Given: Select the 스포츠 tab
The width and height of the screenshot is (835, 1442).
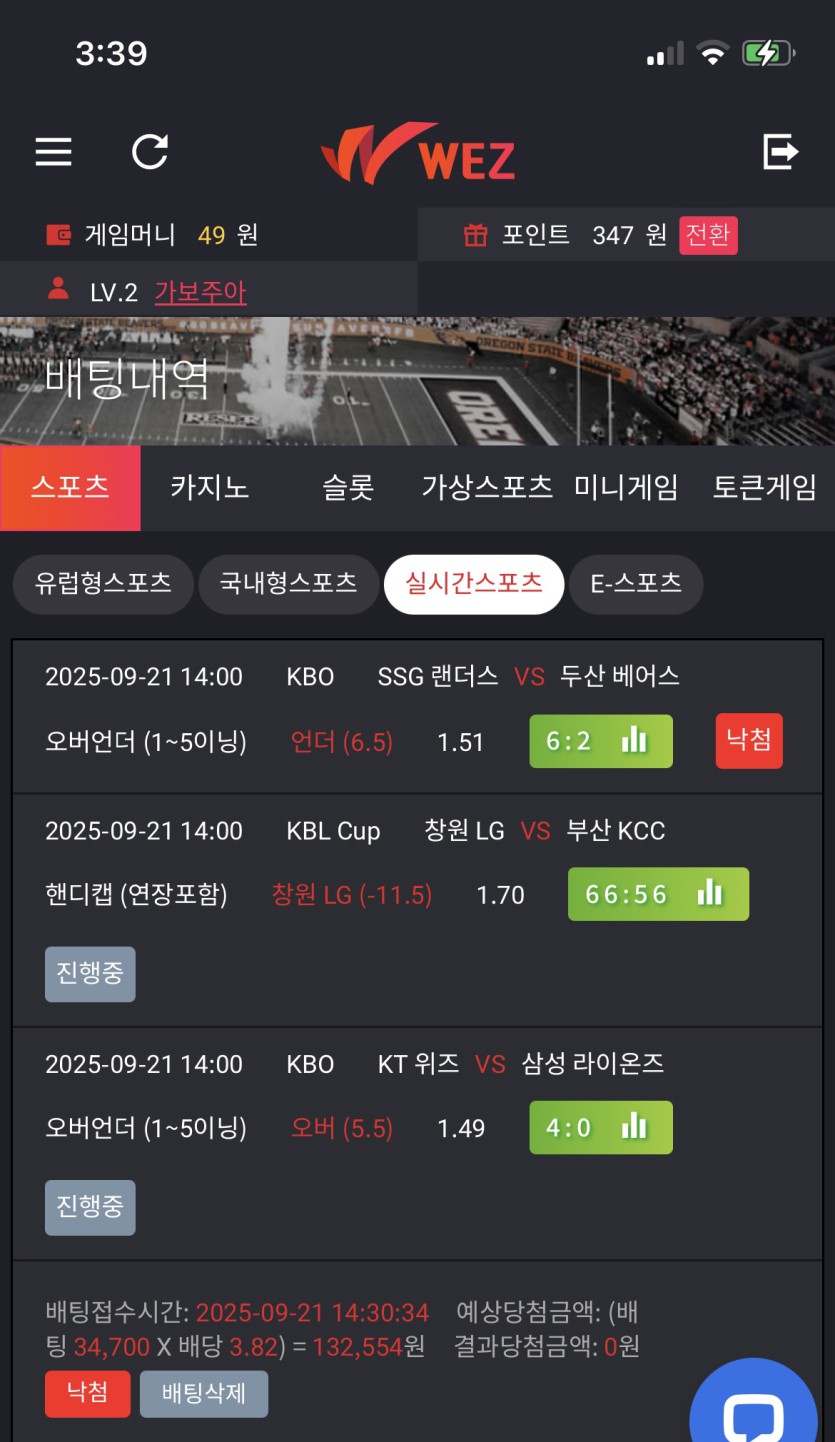Looking at the screenshot, I should [x=70, y=488].
